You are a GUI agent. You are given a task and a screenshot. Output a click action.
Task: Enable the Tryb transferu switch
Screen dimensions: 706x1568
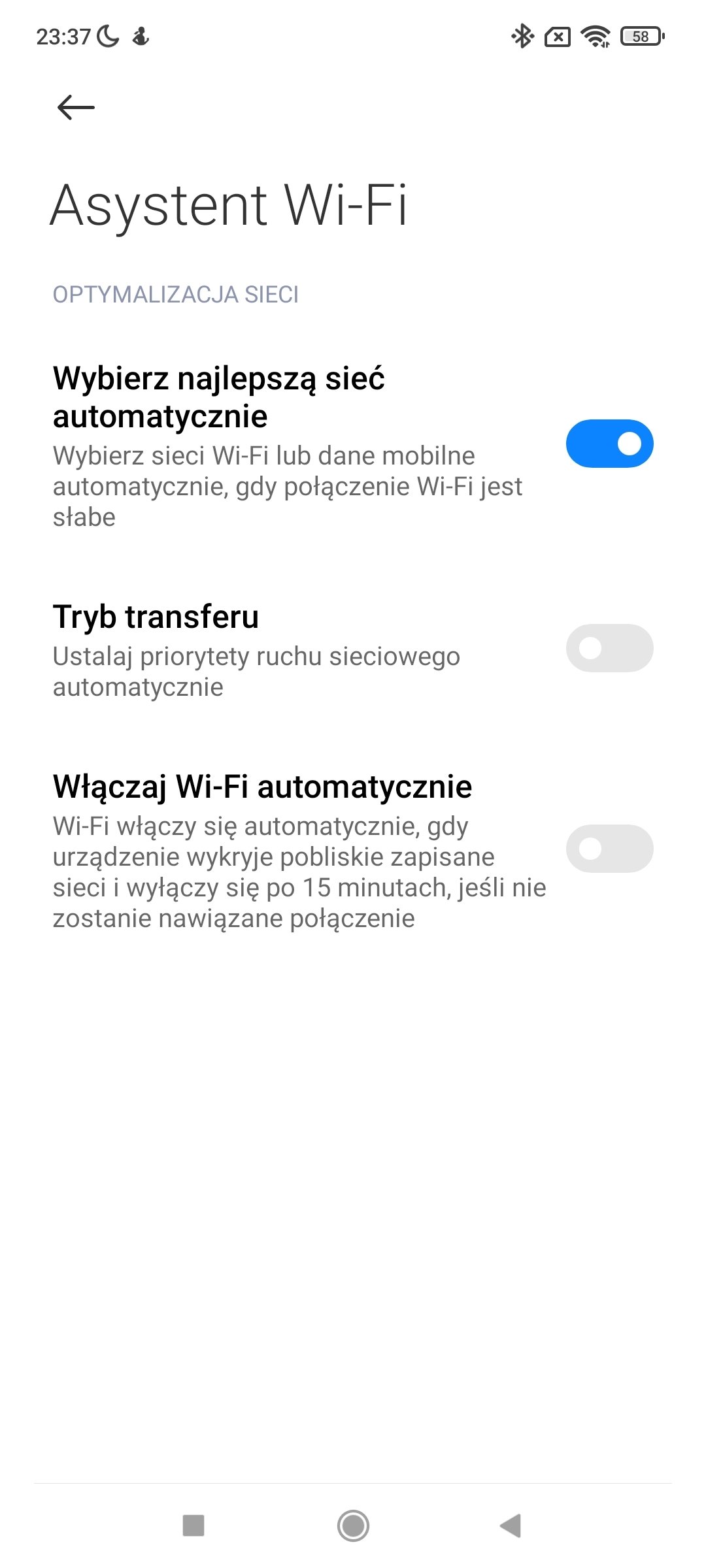[609, 648]
